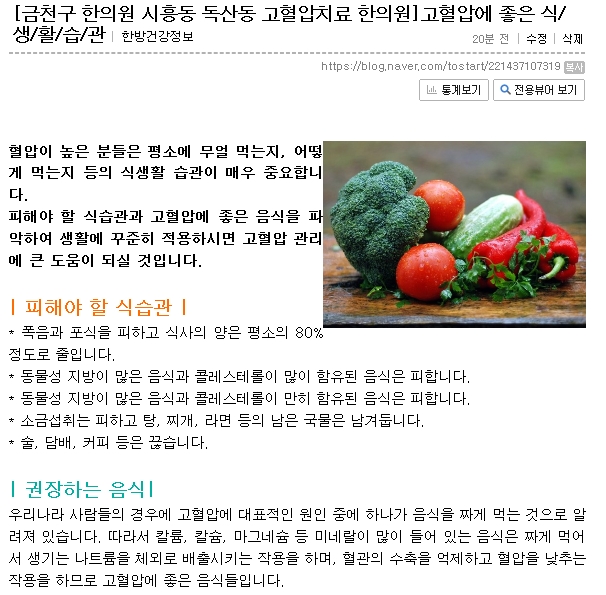
Task: Open 전용뷰어 보기 viewer
Action: pyautogui.click(x=538, y=90)
